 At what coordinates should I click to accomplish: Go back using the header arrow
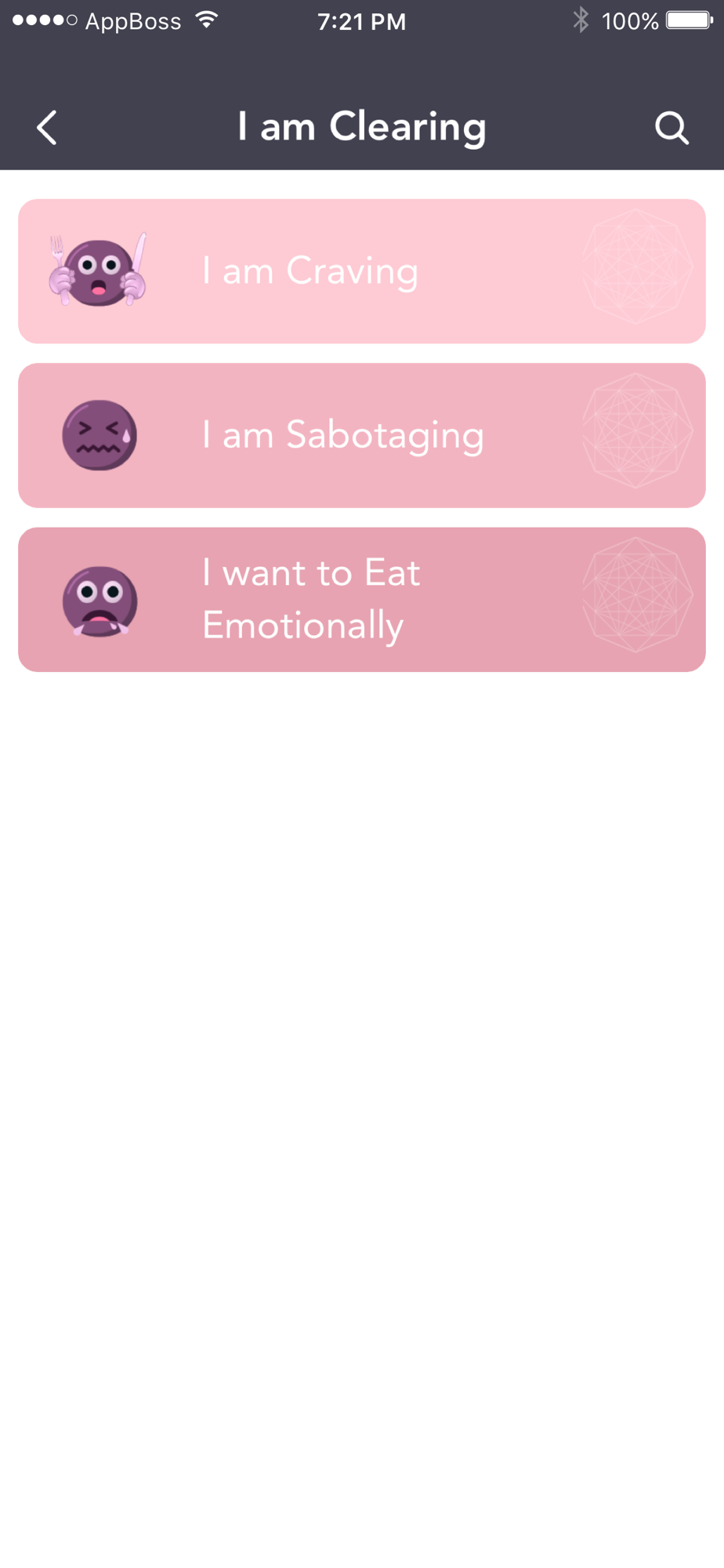47,128
